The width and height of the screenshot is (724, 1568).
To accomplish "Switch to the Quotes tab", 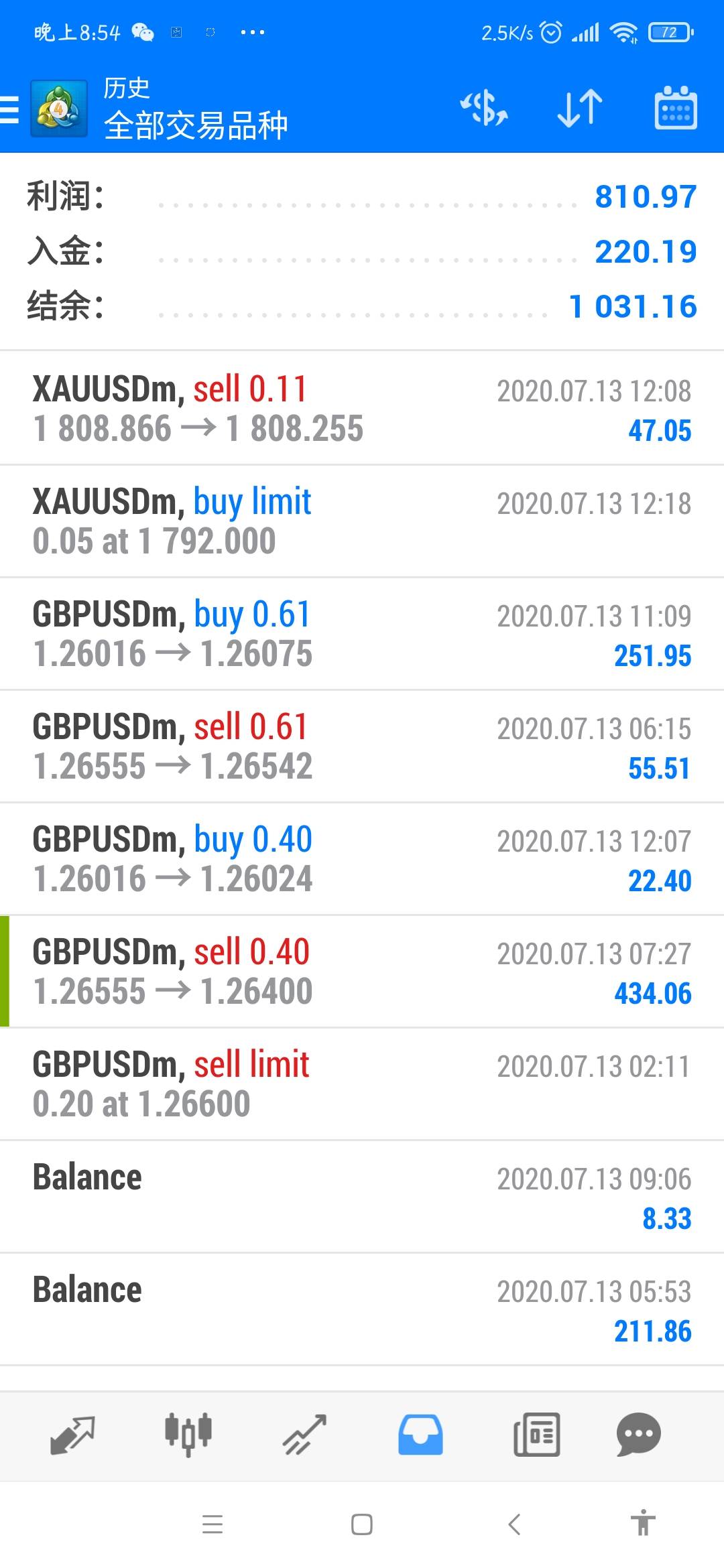I will pyautogui.click(x=72, y=1435).
